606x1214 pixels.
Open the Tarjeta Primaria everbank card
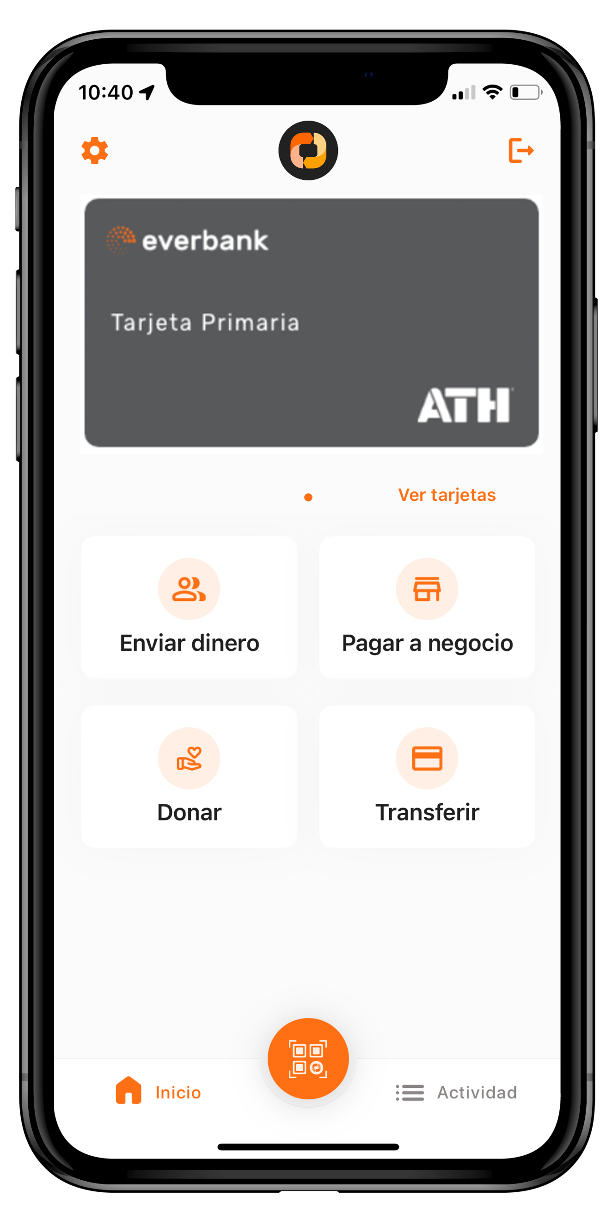coord(311,322)
